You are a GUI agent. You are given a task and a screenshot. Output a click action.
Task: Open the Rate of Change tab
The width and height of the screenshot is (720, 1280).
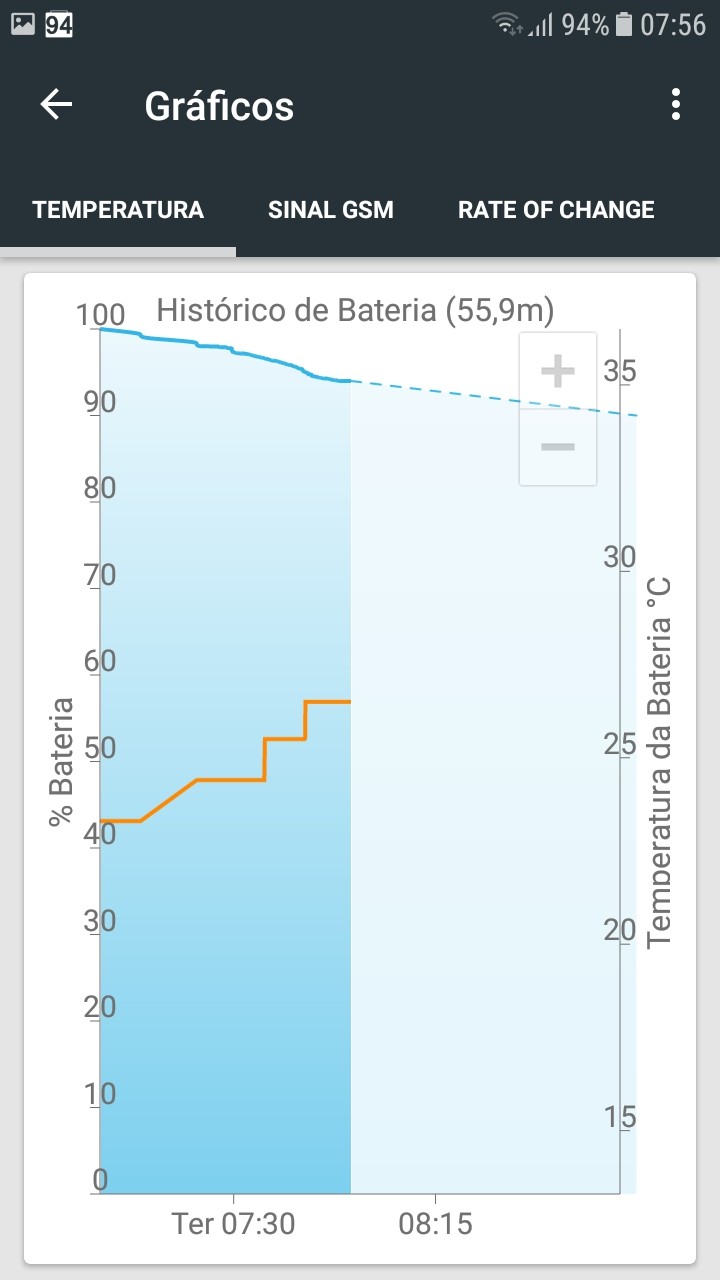click(x=556, y=210)
